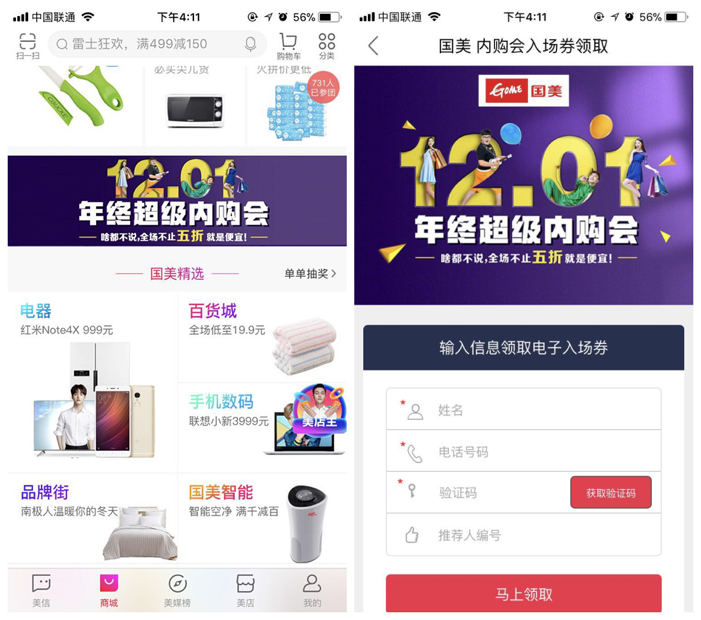Submit with the 马上领取 button
The image size is (701, 620).
point(523,594)
